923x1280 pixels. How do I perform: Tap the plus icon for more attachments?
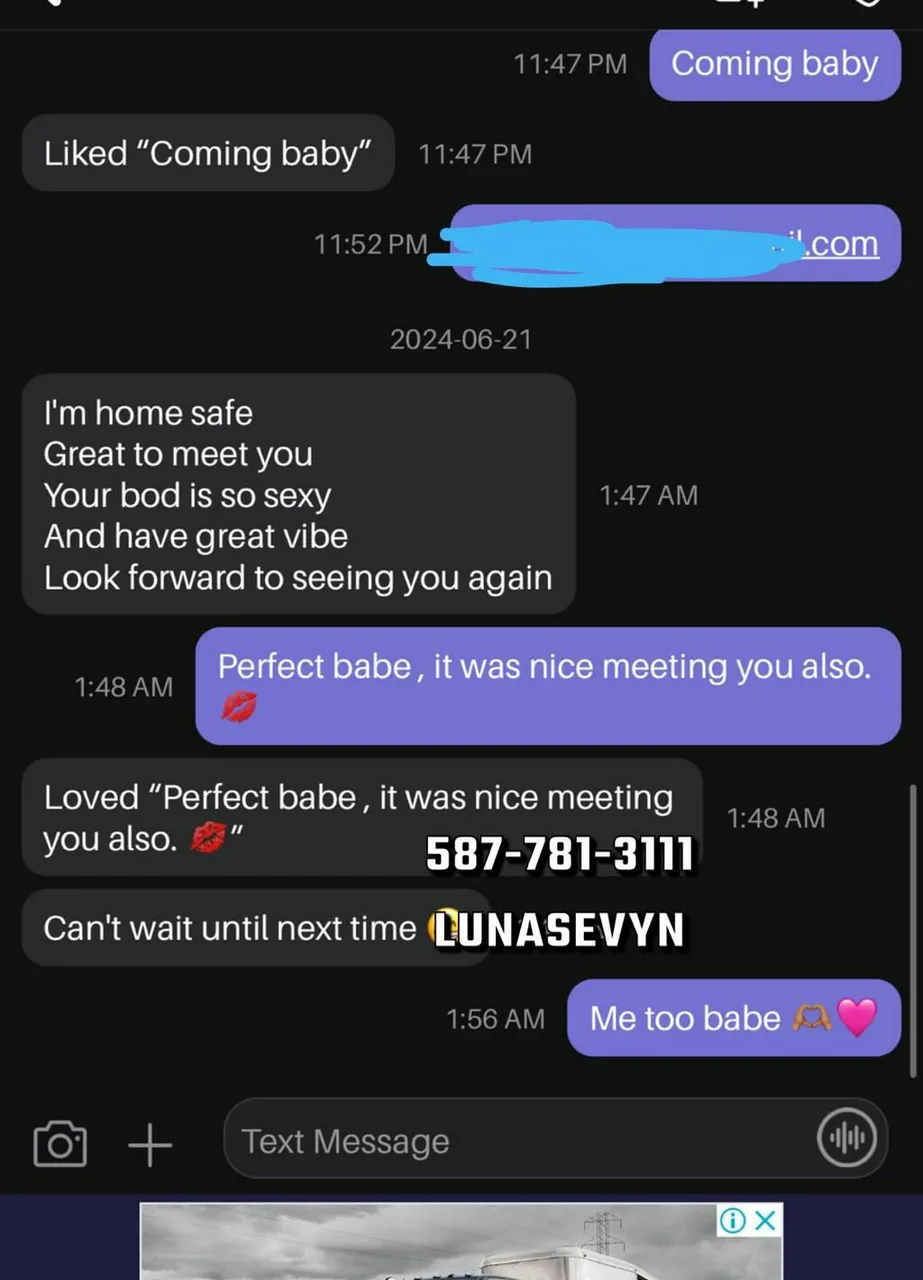(x=150, y=1143)
